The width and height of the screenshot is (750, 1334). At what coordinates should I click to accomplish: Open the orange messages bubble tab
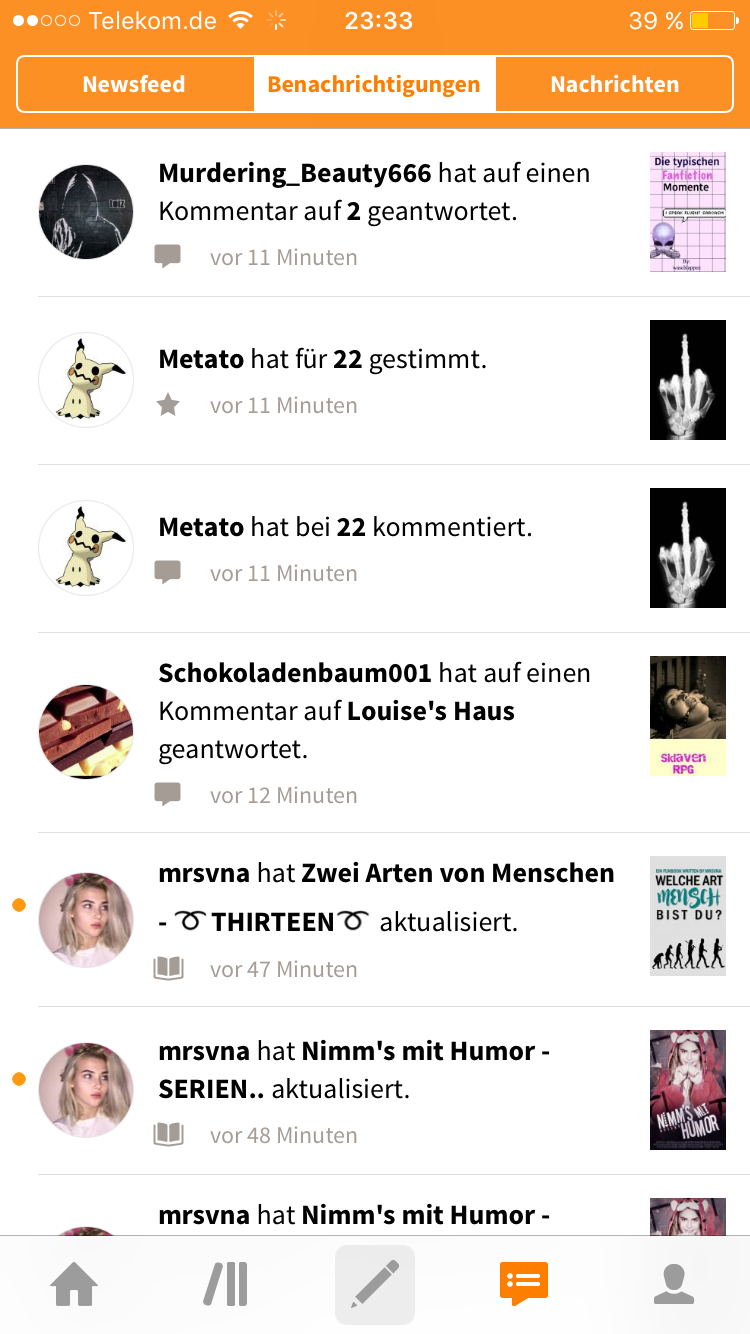[x=524, y=1284]
